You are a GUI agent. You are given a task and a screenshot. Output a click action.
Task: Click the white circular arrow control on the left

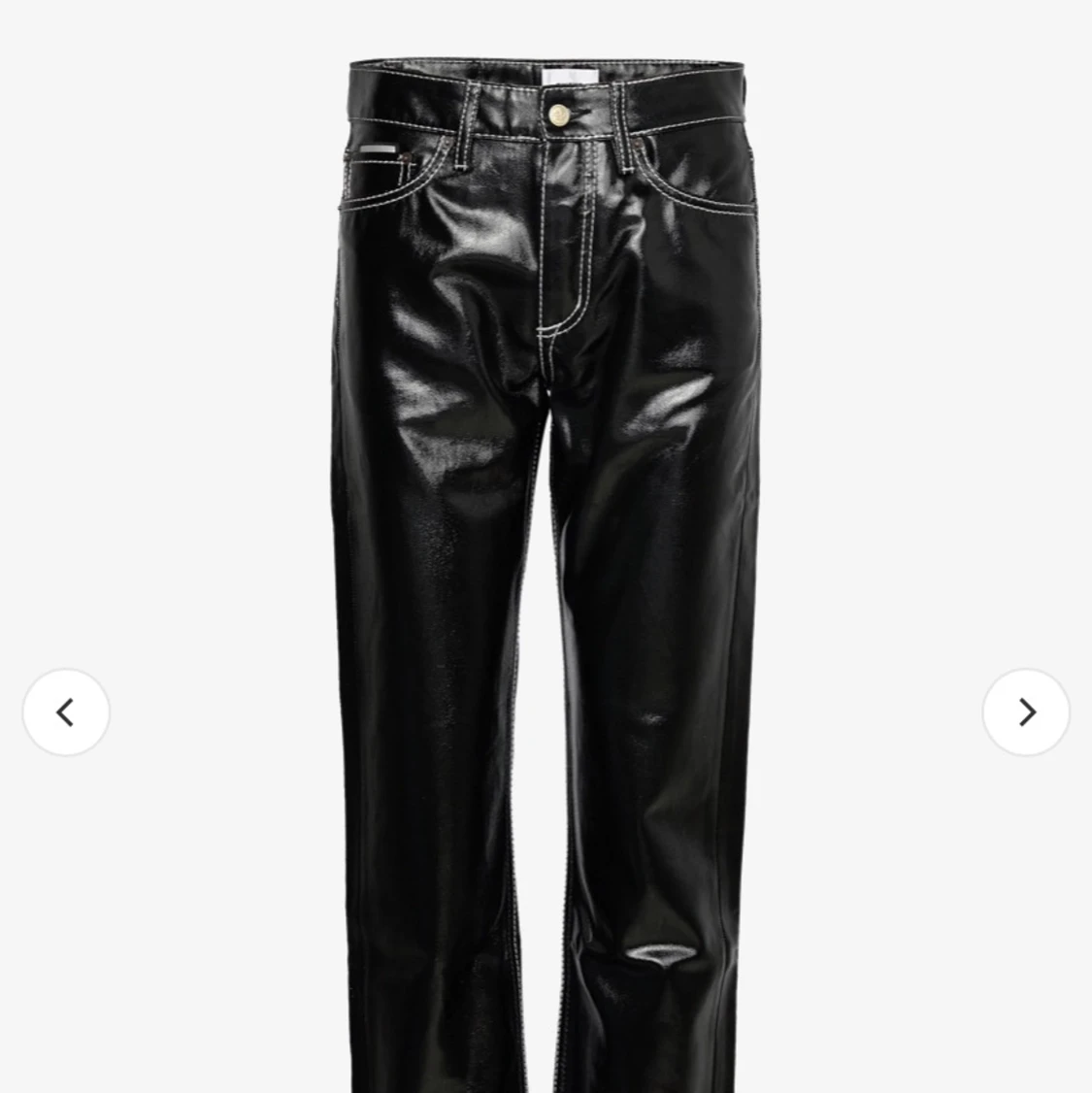tap(65, 712)
